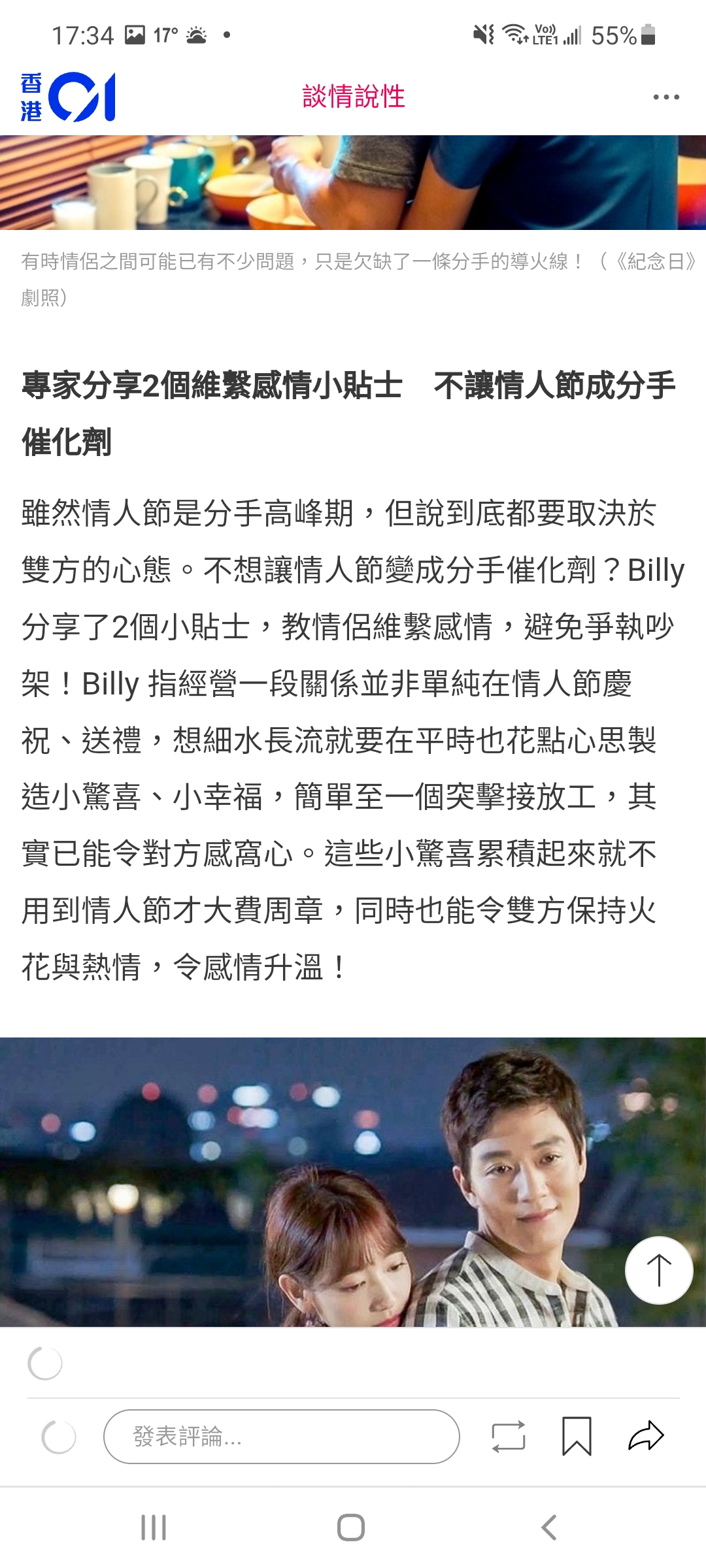Tap the repost icon in bottom bar
Viewport: 706px width, 1568px height.
pyautogui.click(x=509, y=1437)
